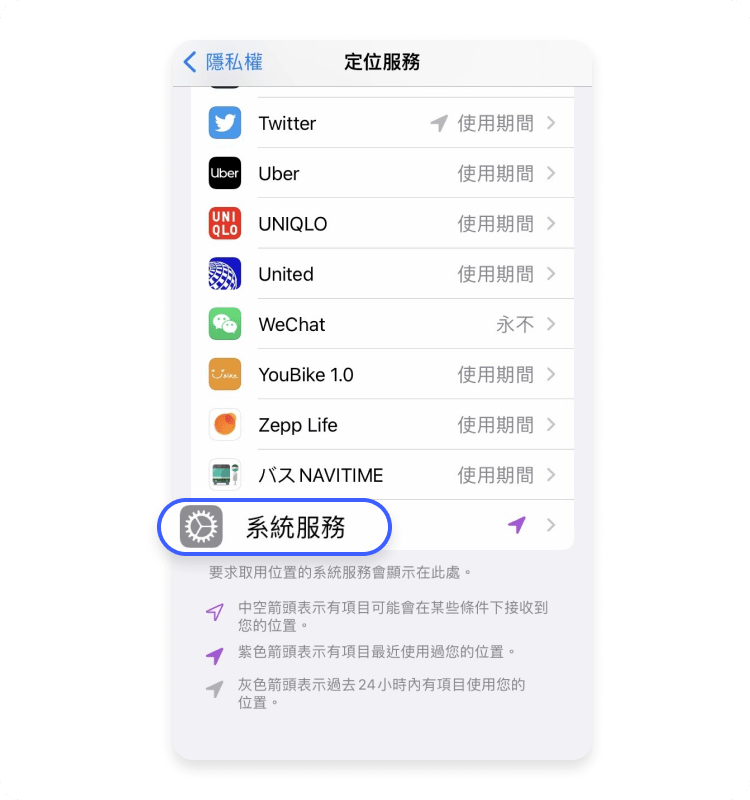This screenshot has height=800, width=750.
Task: Open United app location access
Action: (382, 274)
